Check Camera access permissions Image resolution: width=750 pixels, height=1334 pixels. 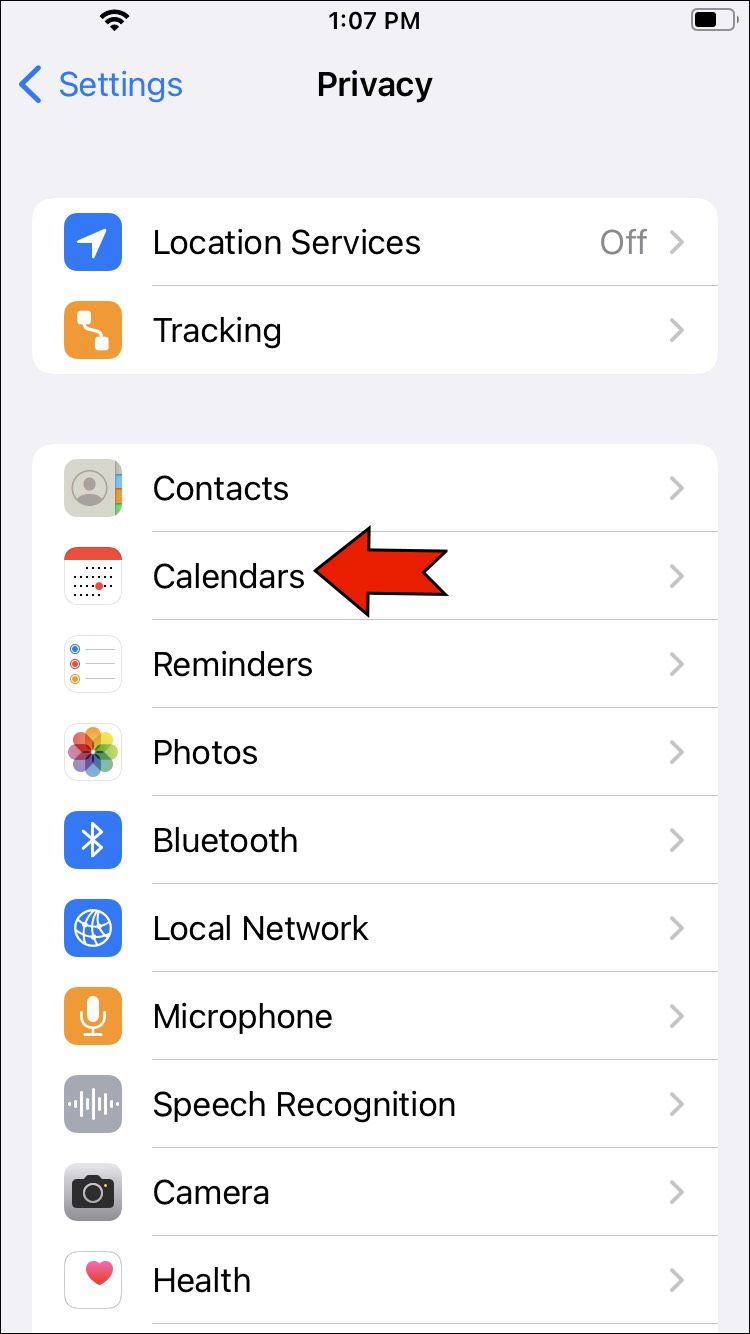click(375, 1193)
